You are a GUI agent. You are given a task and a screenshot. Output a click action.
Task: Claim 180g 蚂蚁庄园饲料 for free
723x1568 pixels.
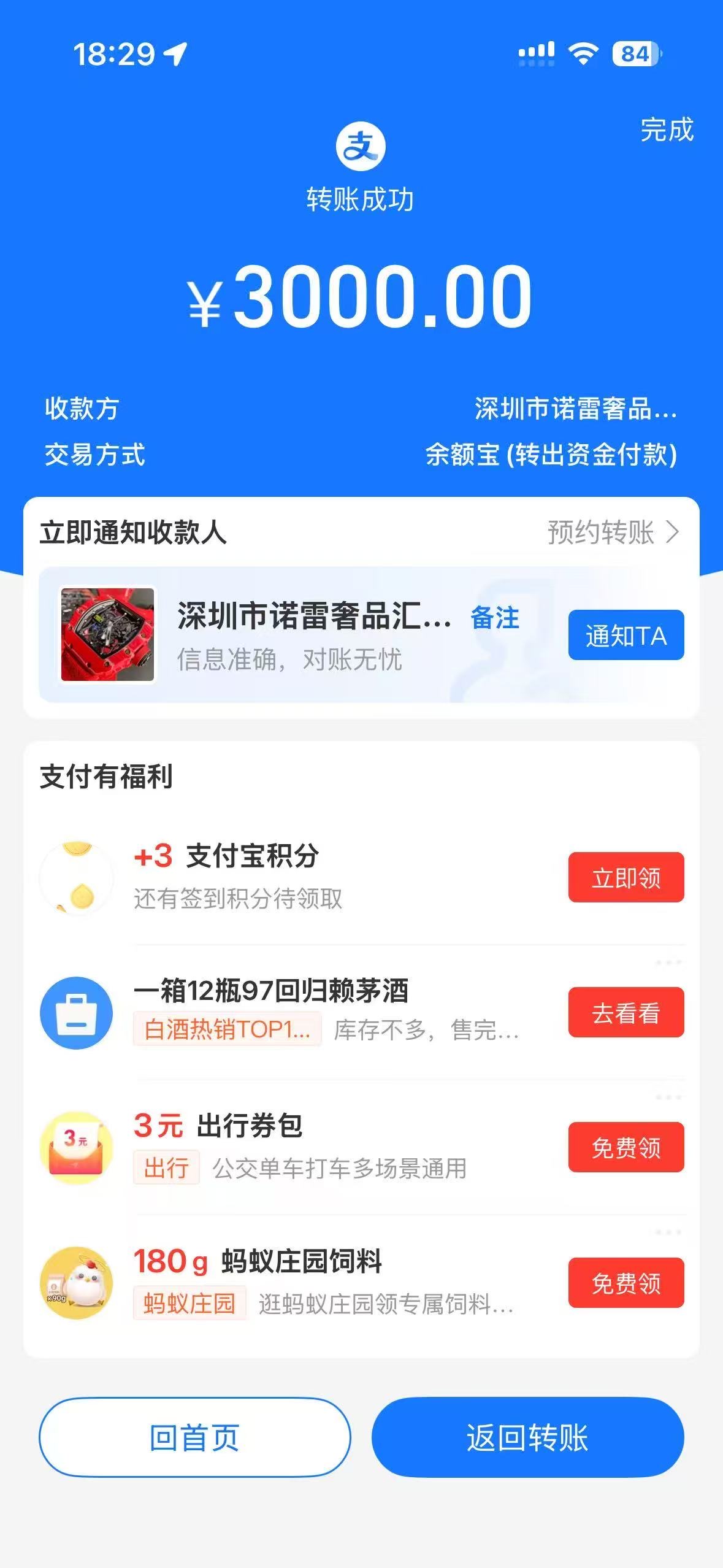coord(625,1283)
